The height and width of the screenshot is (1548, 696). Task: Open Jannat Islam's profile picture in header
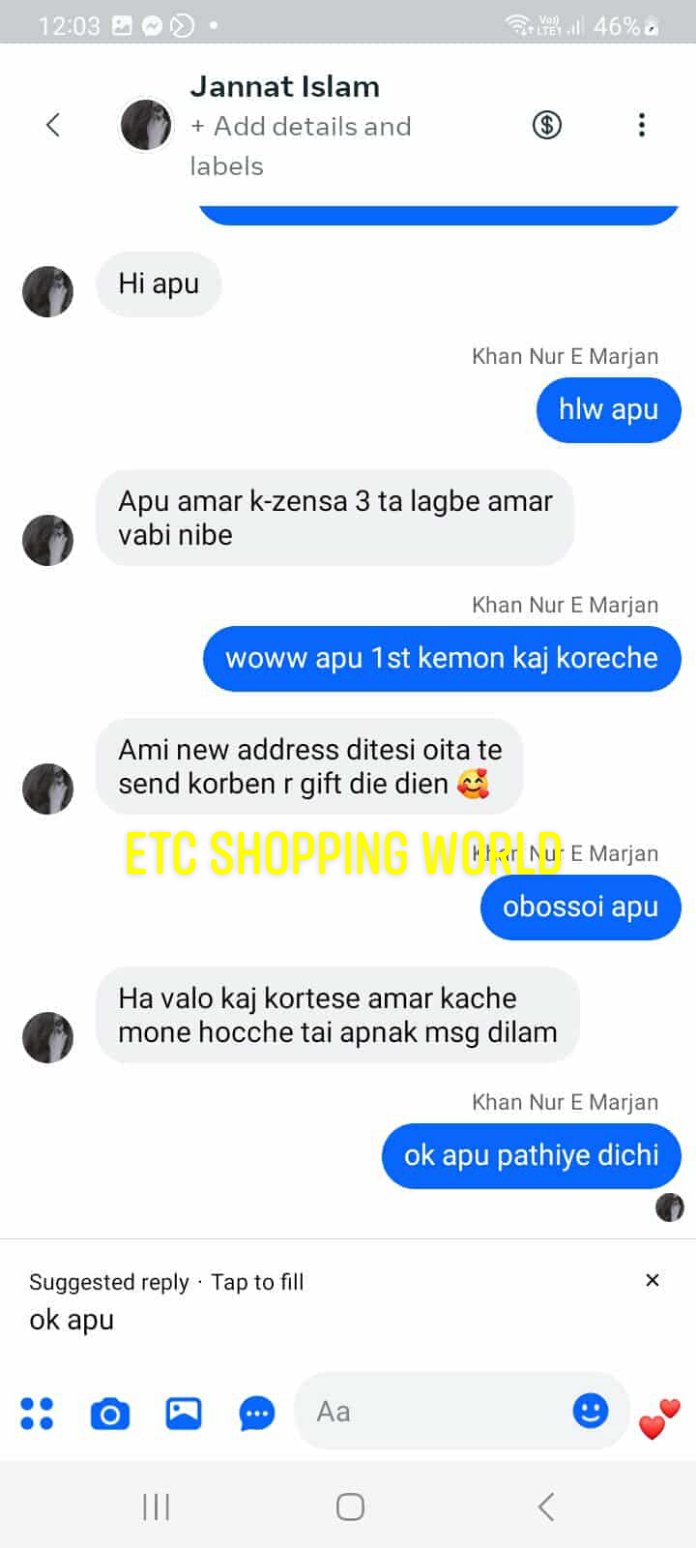(x=146, y=126)
